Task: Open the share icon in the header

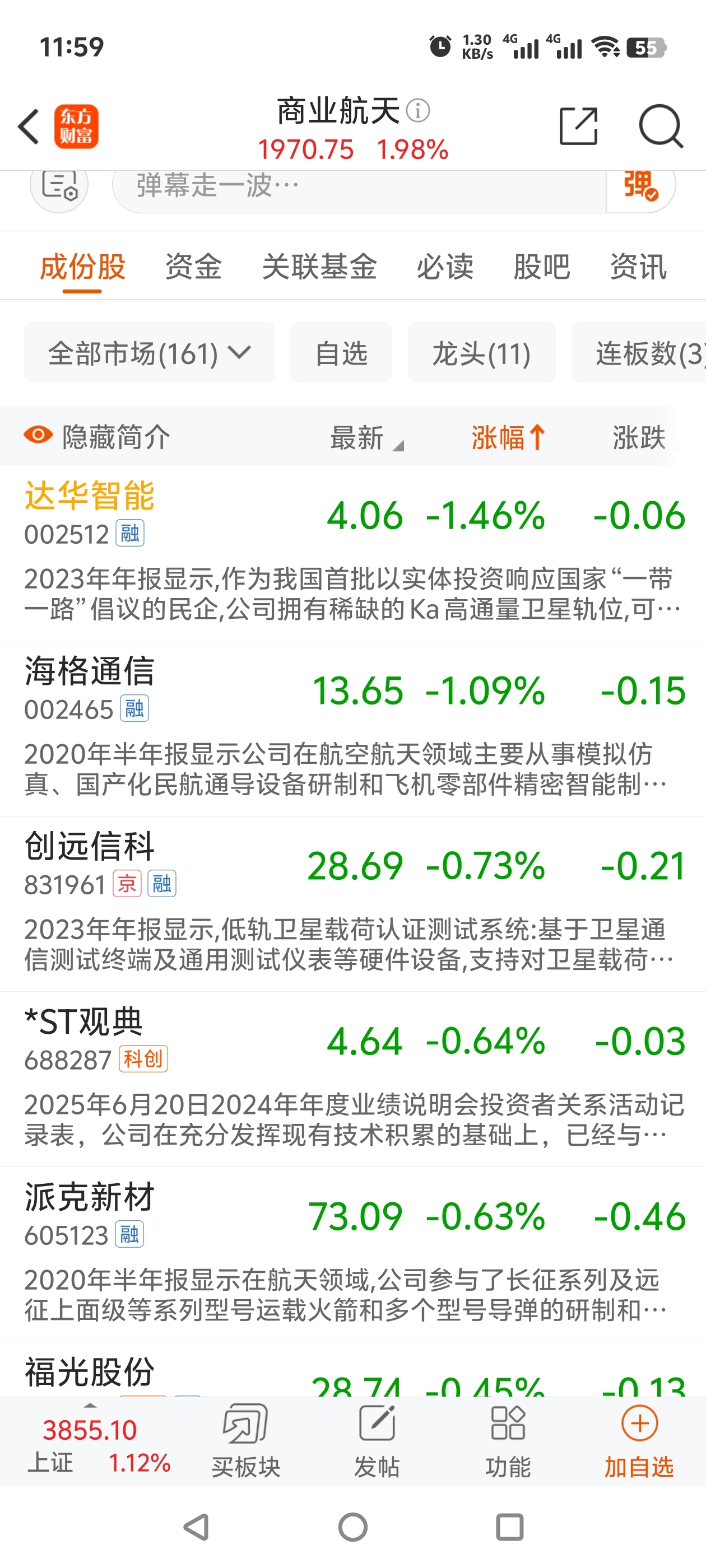Action: (578, 126)
